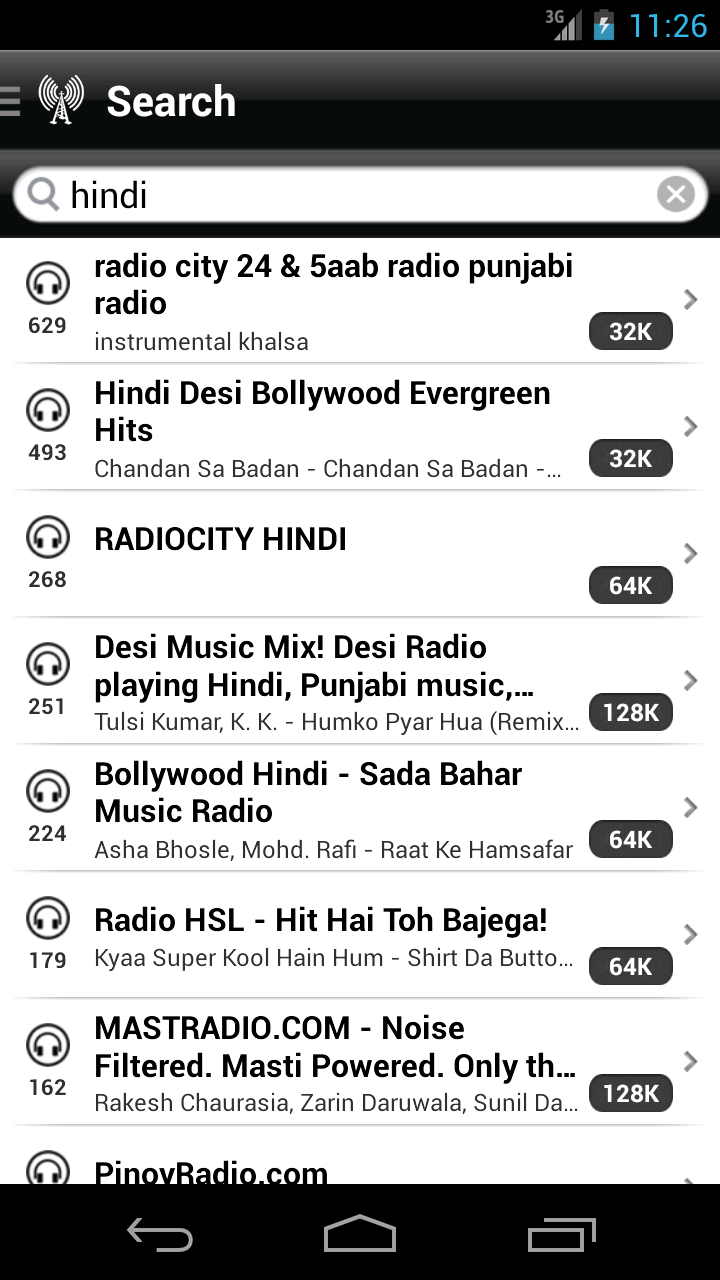Tap the headphones icon beside radio city 24
720x1280 pixels.
(x=46, y=283)
